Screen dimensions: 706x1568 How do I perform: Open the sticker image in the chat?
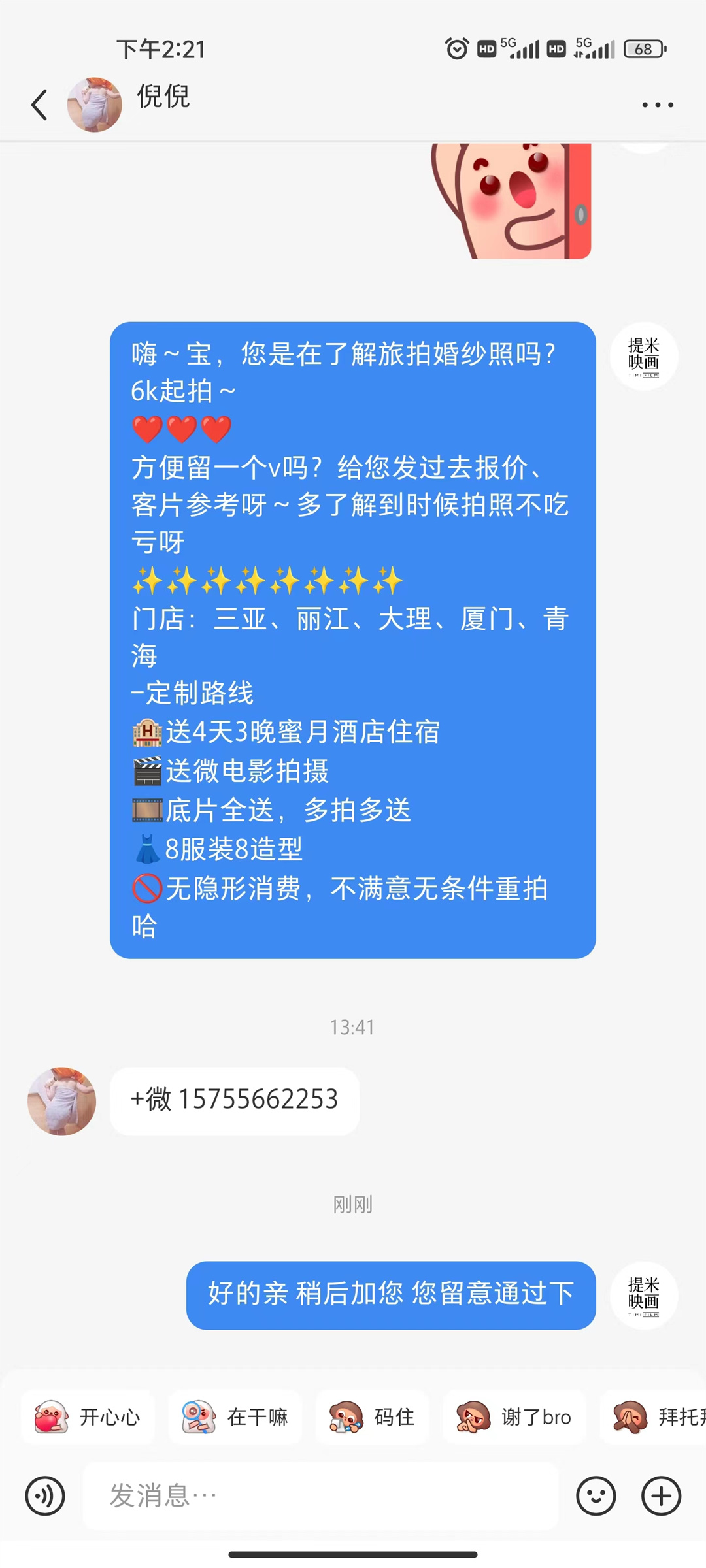pyautogui.click(x=511, y=201)
